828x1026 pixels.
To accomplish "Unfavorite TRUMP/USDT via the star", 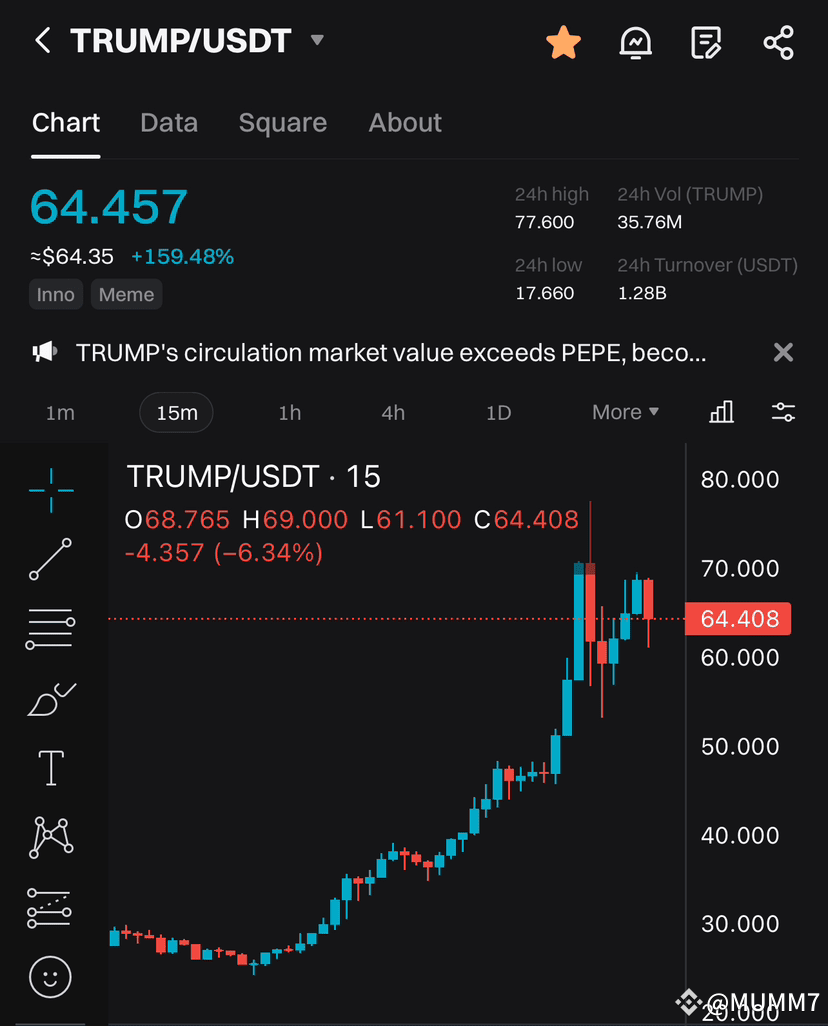I will coord(563,42).
